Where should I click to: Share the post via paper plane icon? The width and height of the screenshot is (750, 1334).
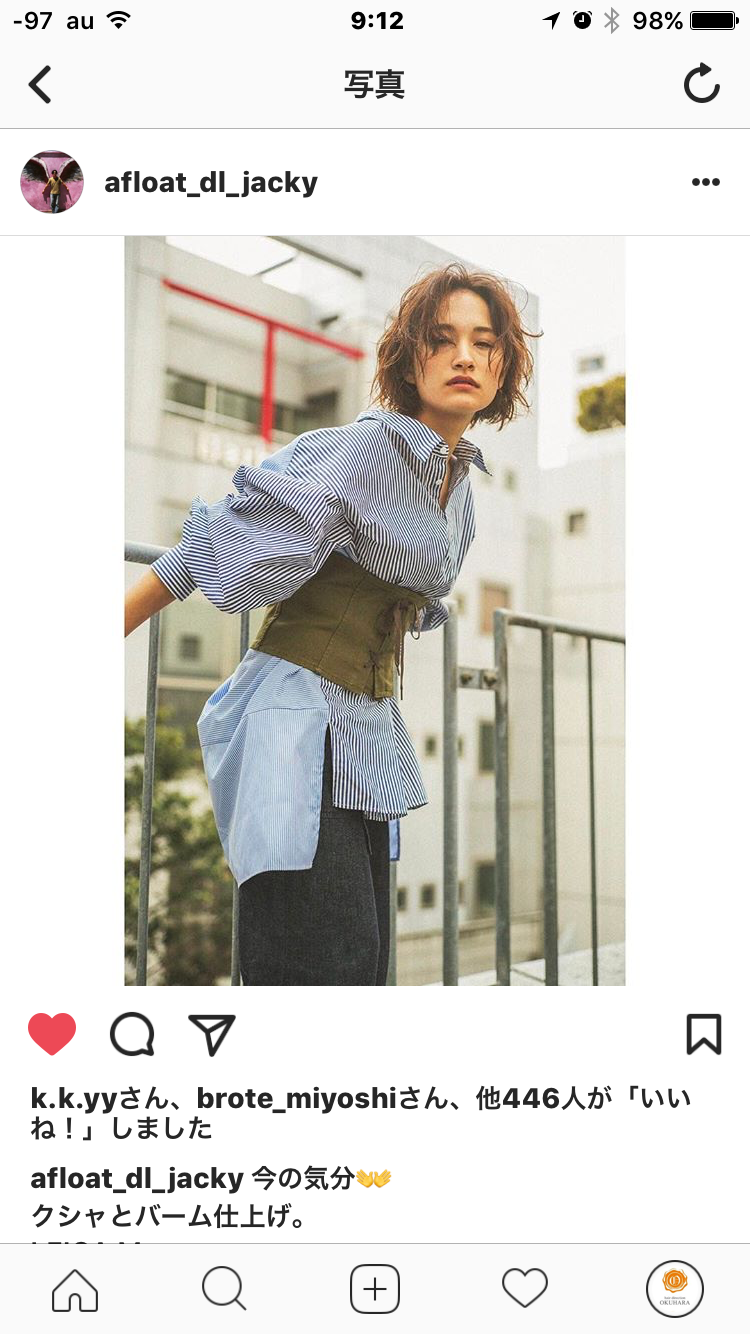click(x=211, y=1034)
